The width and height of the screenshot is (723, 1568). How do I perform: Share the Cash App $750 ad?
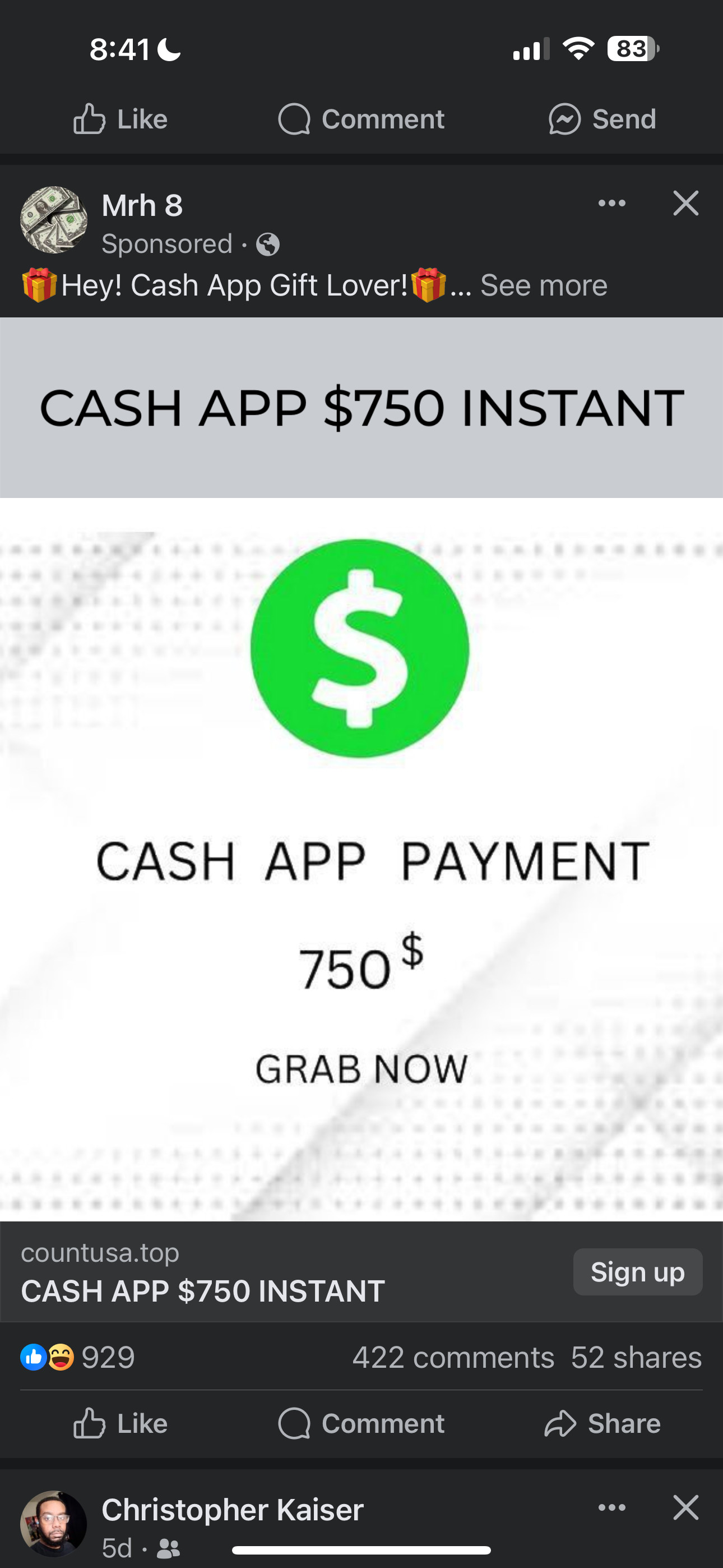[x=602, y=1424]
